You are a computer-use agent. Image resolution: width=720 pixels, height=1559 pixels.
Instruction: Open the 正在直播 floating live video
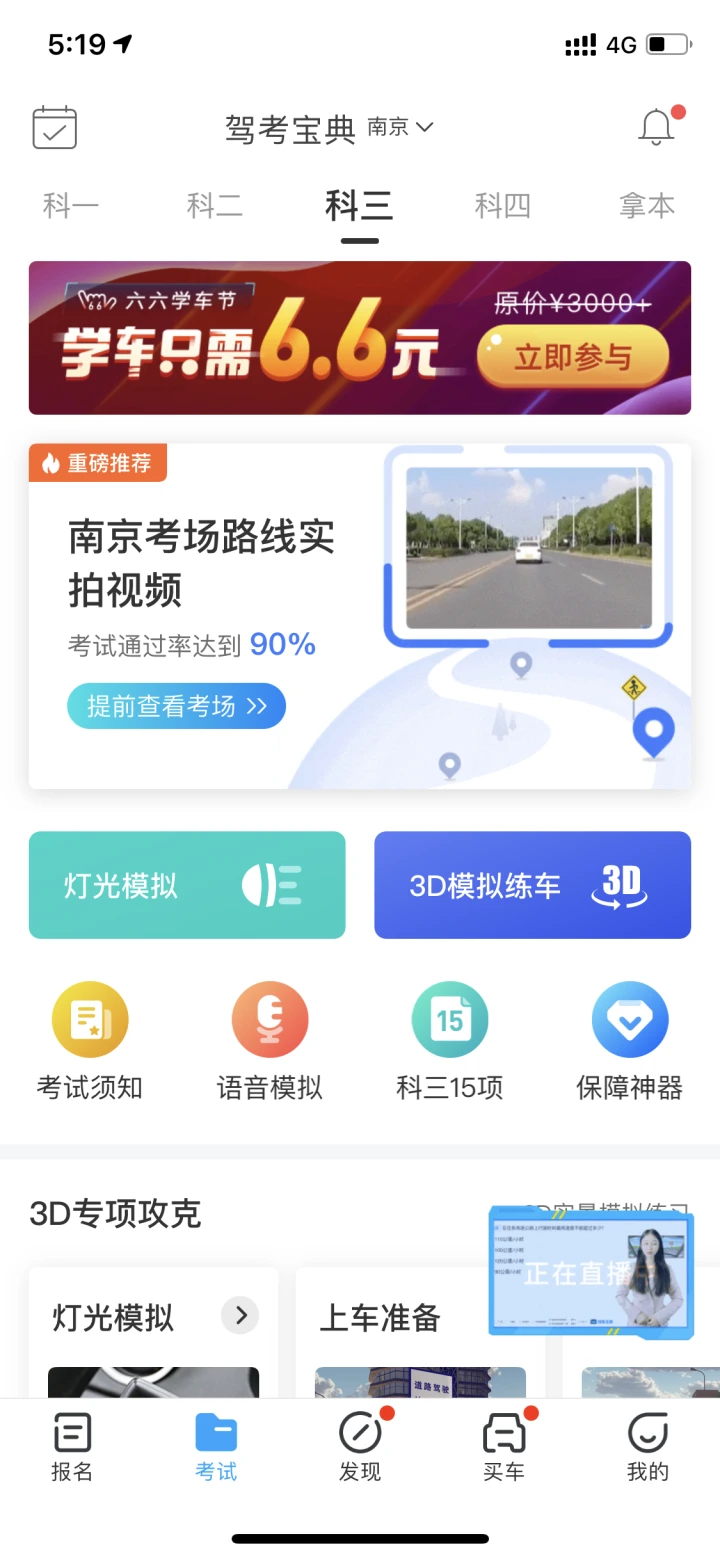[590, 1273]
